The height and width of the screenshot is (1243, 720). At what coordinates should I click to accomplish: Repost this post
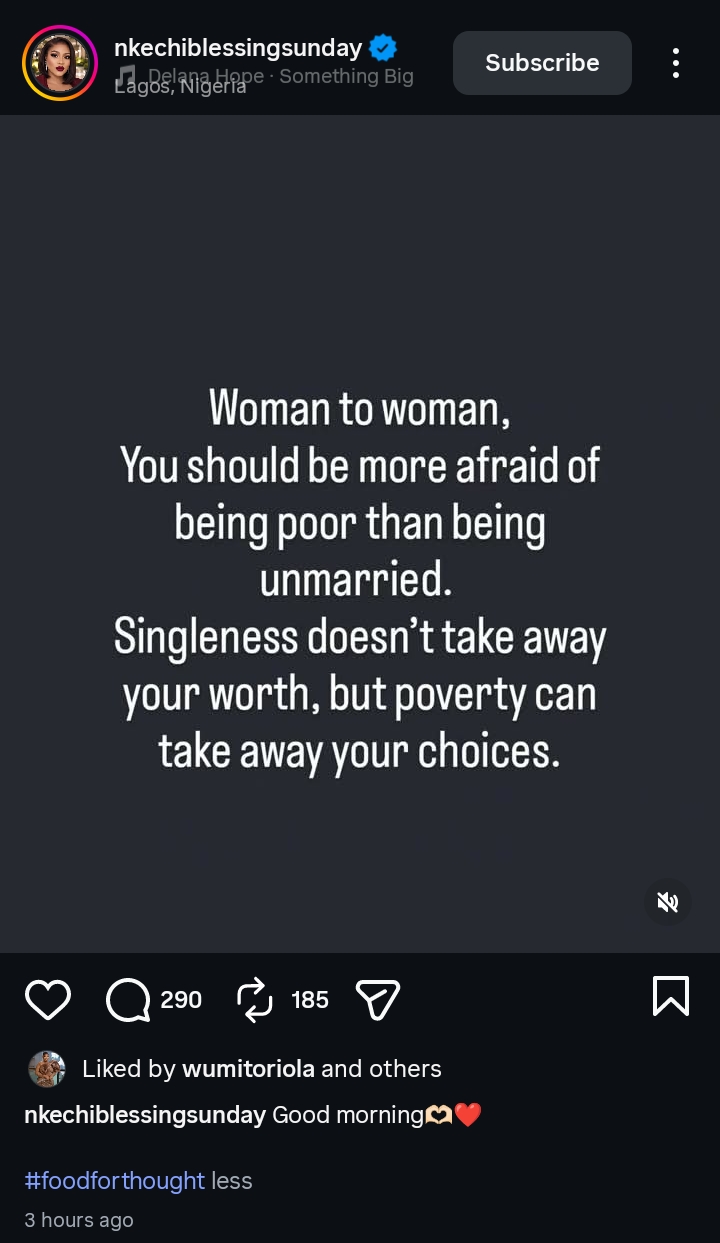255,999
